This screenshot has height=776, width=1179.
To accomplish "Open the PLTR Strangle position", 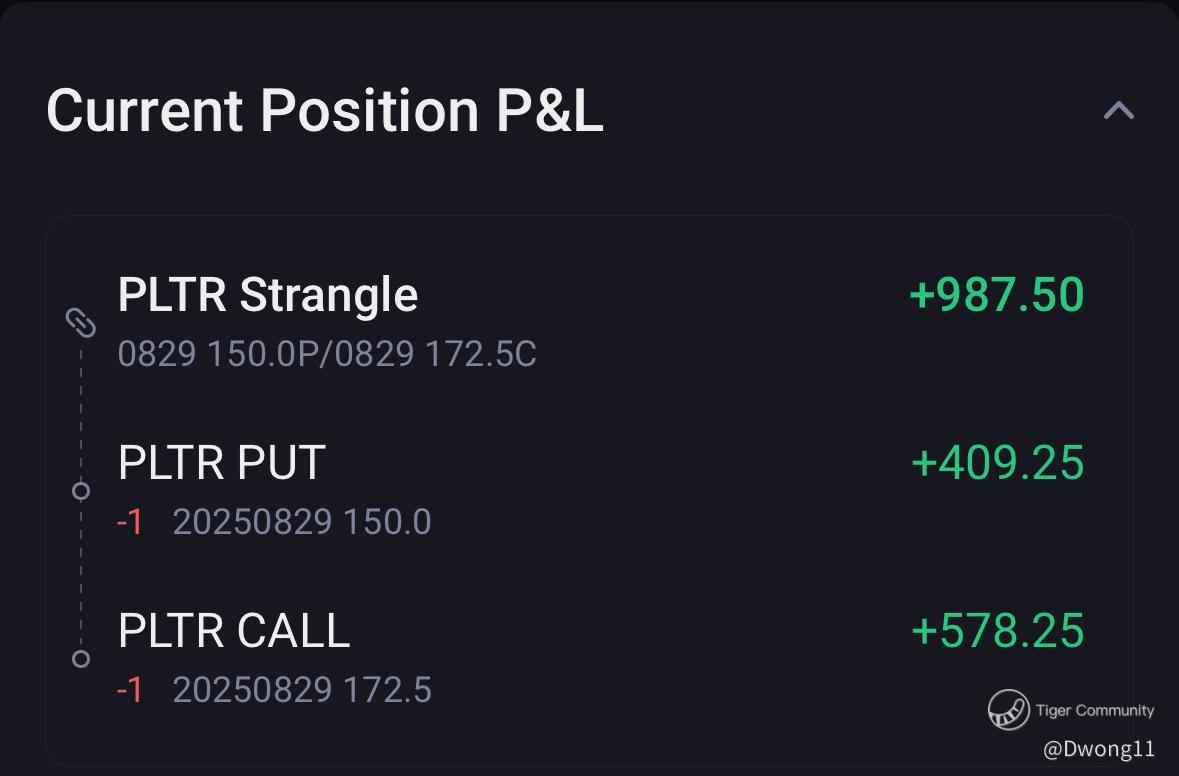I will click(x=268, y=296).
